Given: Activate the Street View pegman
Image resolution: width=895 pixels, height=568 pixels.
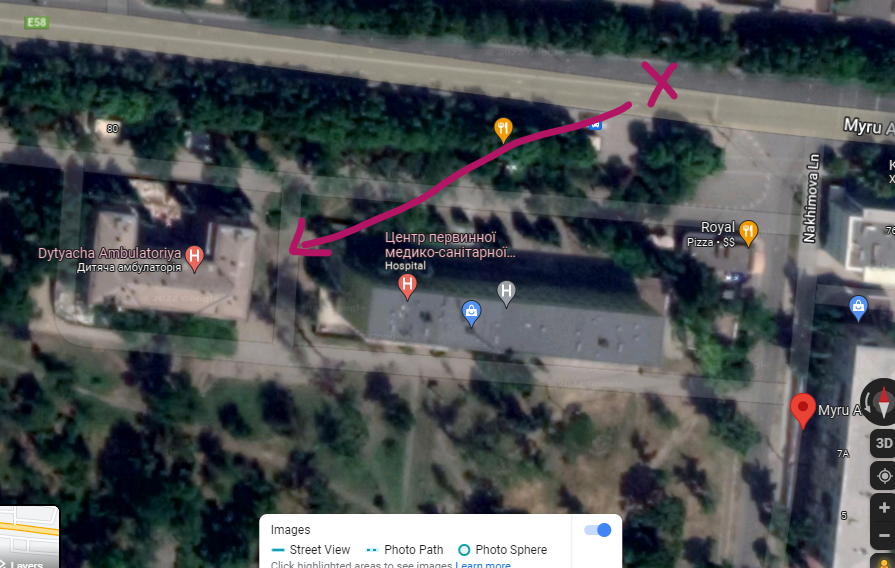Looking at the screenshot, I should pos(883,562).
